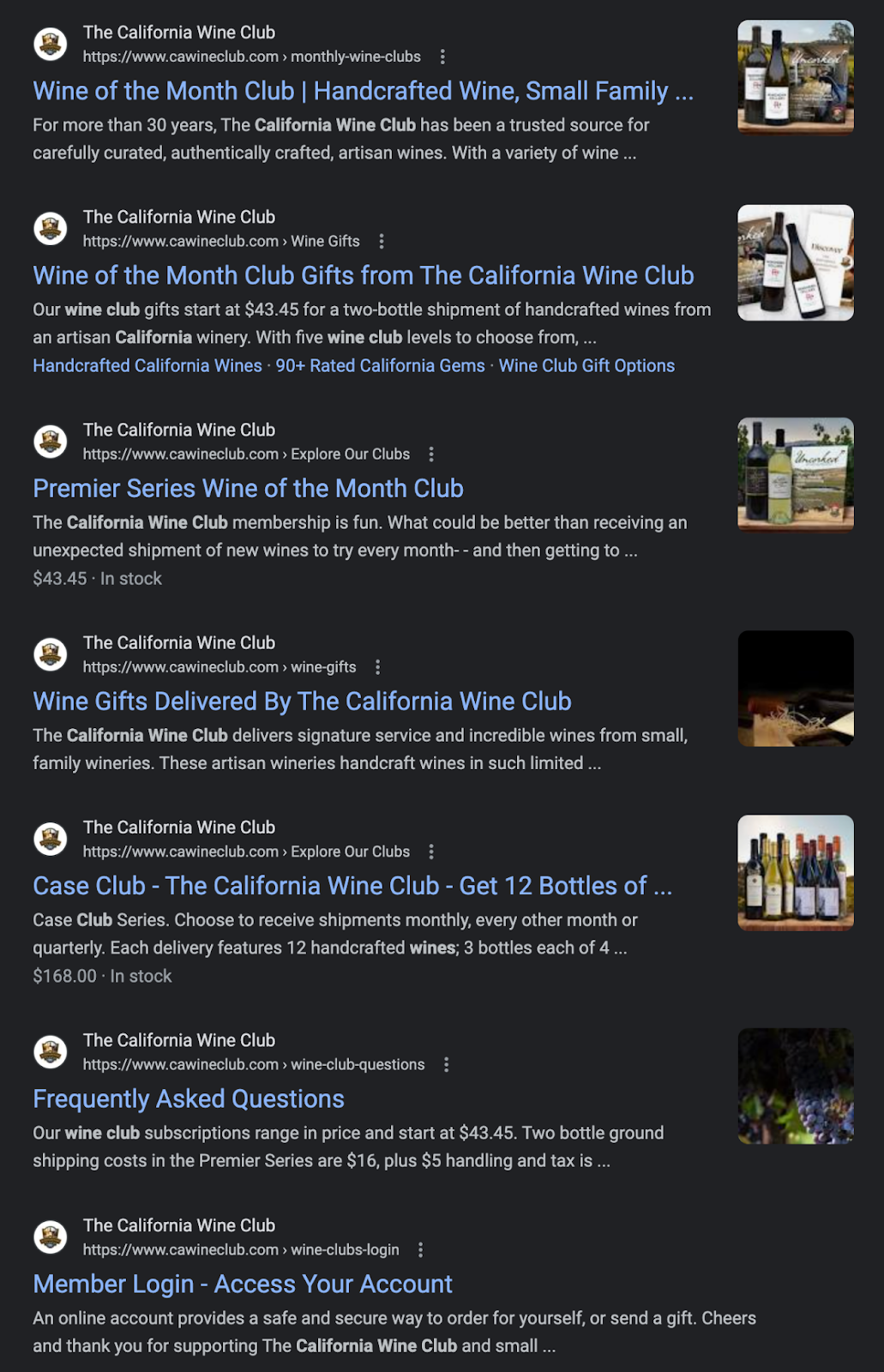Screen dimensions: 884x1372
Task: Open Wine Gifts Delivered By The California Wine Club
Action: (302, 701)
